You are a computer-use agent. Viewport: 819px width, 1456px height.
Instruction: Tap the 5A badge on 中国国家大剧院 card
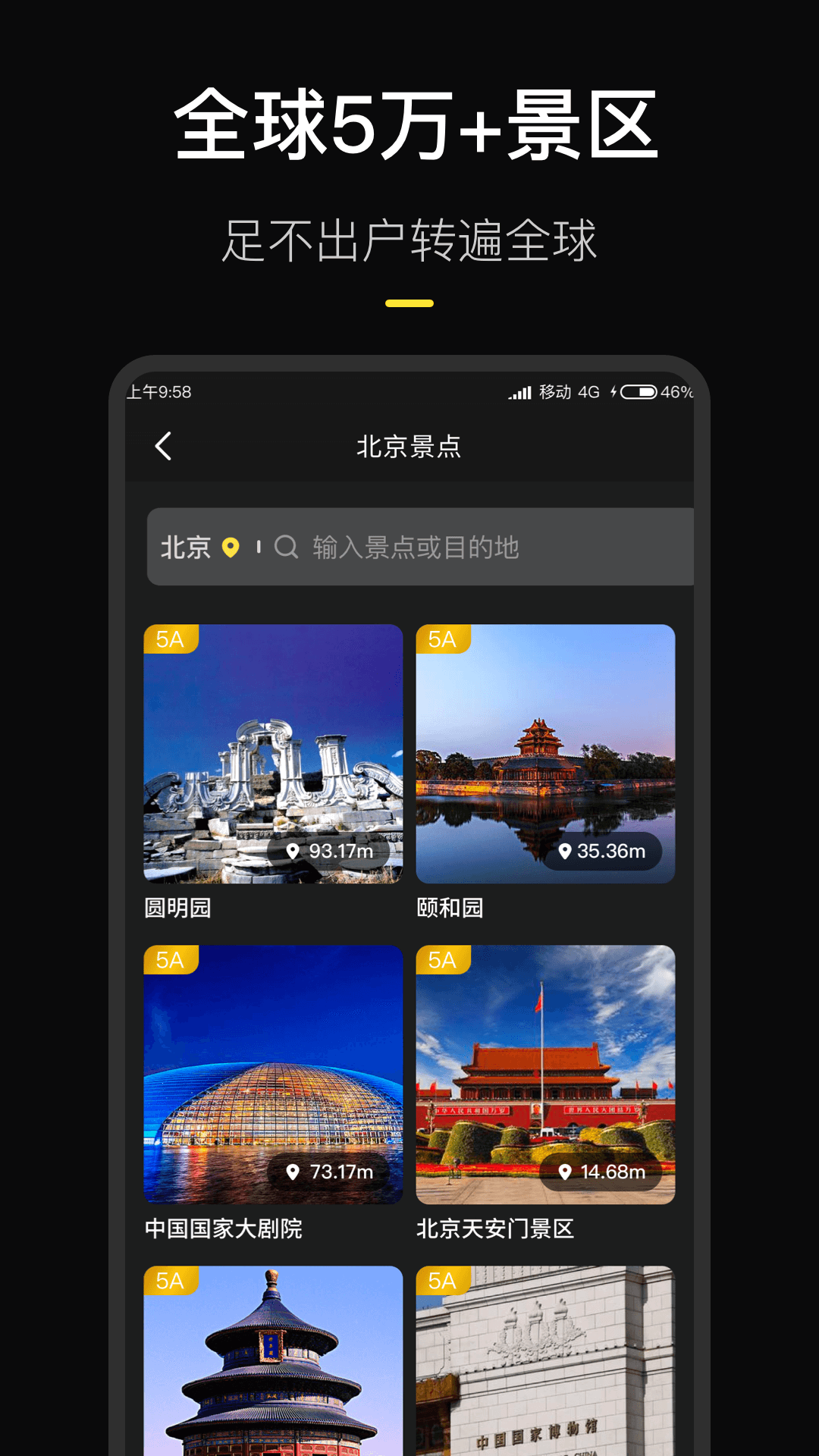click(x=170, y=960)
